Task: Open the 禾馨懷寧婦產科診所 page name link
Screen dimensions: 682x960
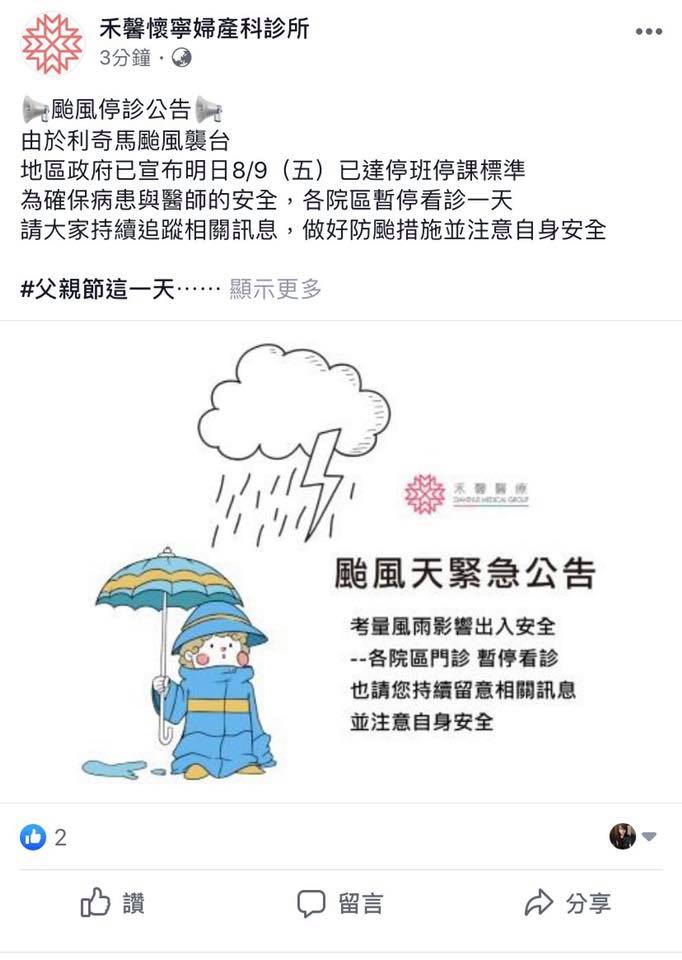Action: 204,28
